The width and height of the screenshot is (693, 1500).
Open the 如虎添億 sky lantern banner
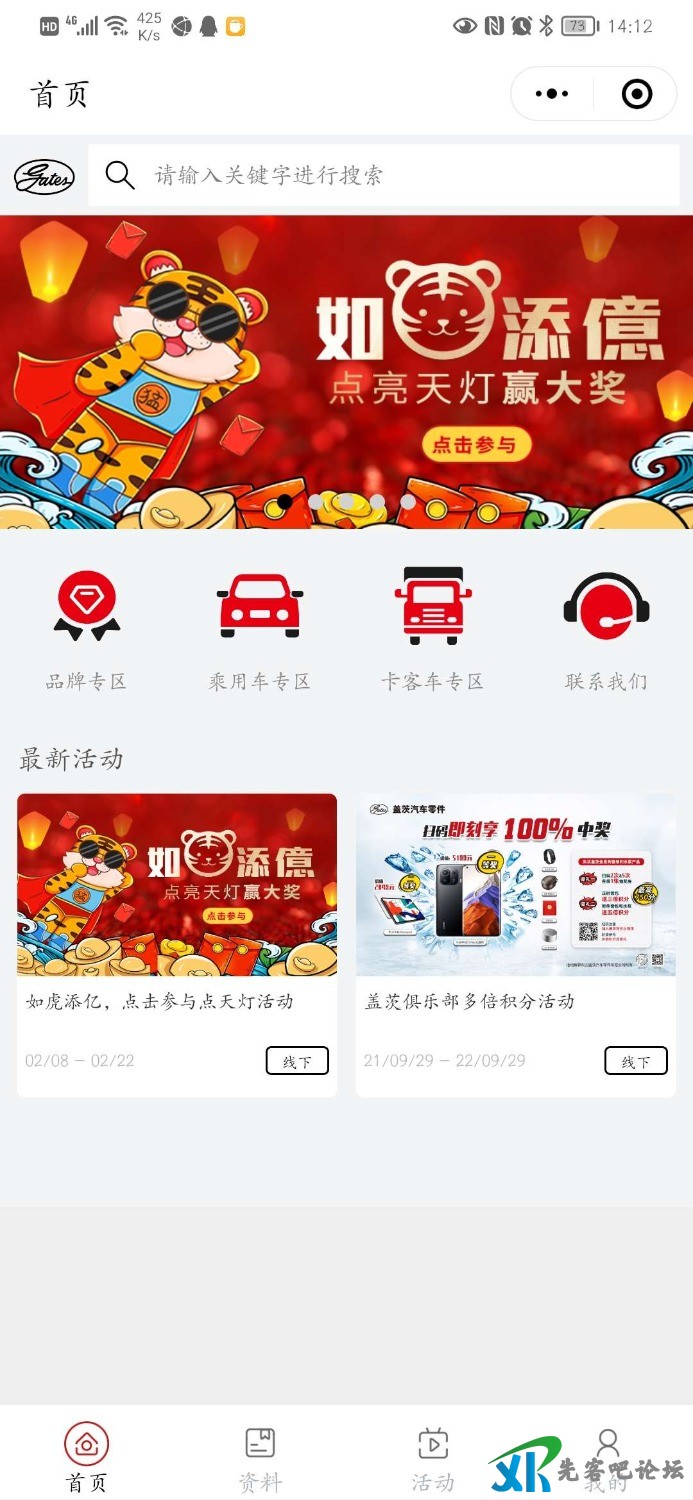tap(346, 370)
